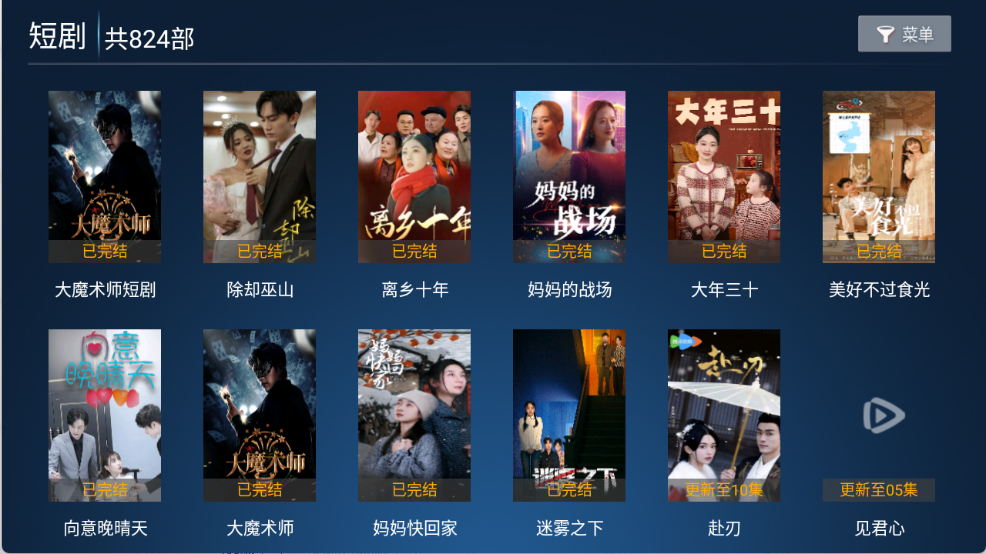Open 迷雾之下 drama
This screenshot has height=554, width=986.
(x=570, y=415)
